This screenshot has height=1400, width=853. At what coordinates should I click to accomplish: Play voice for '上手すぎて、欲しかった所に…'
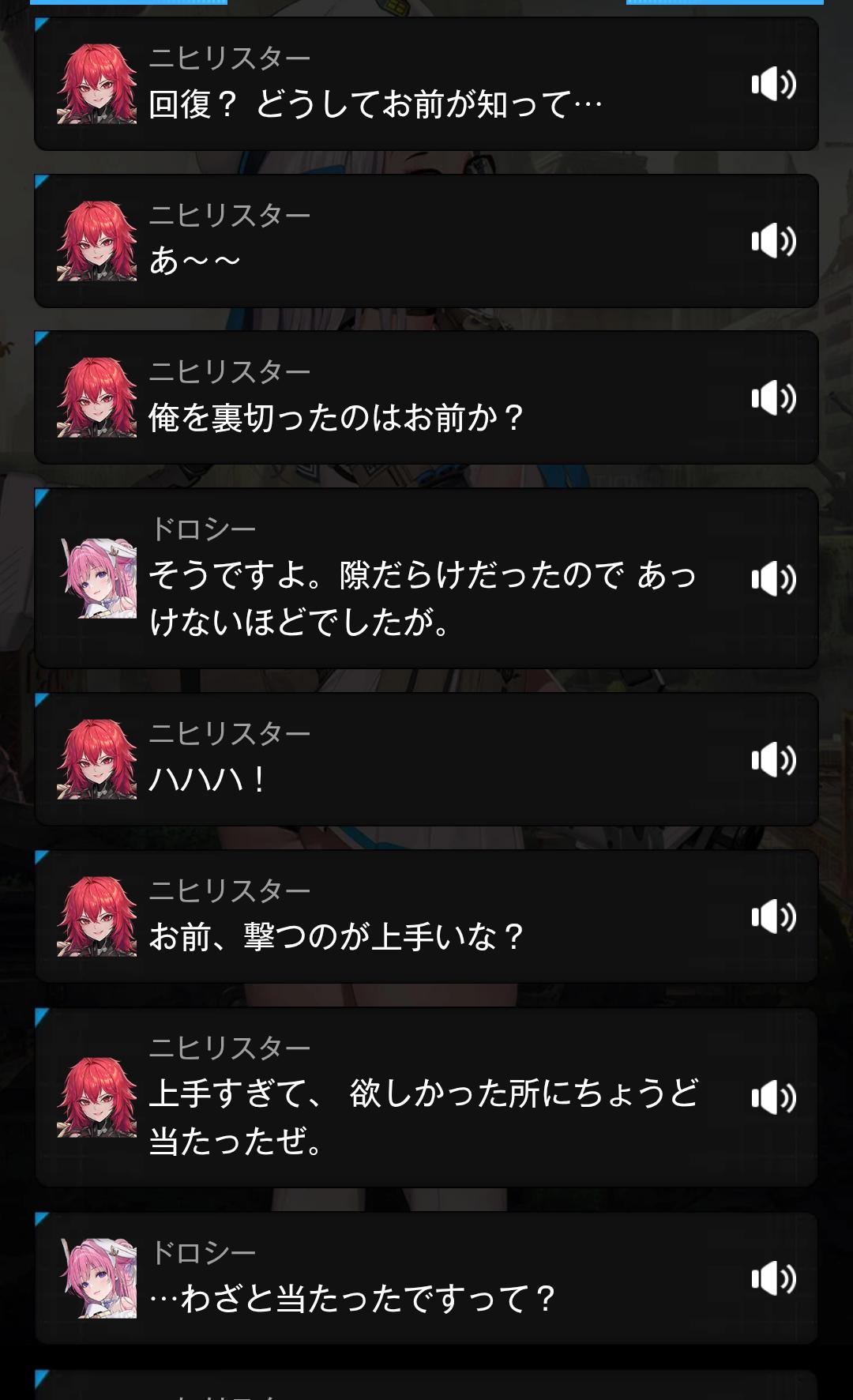(x=773, y=1098)
